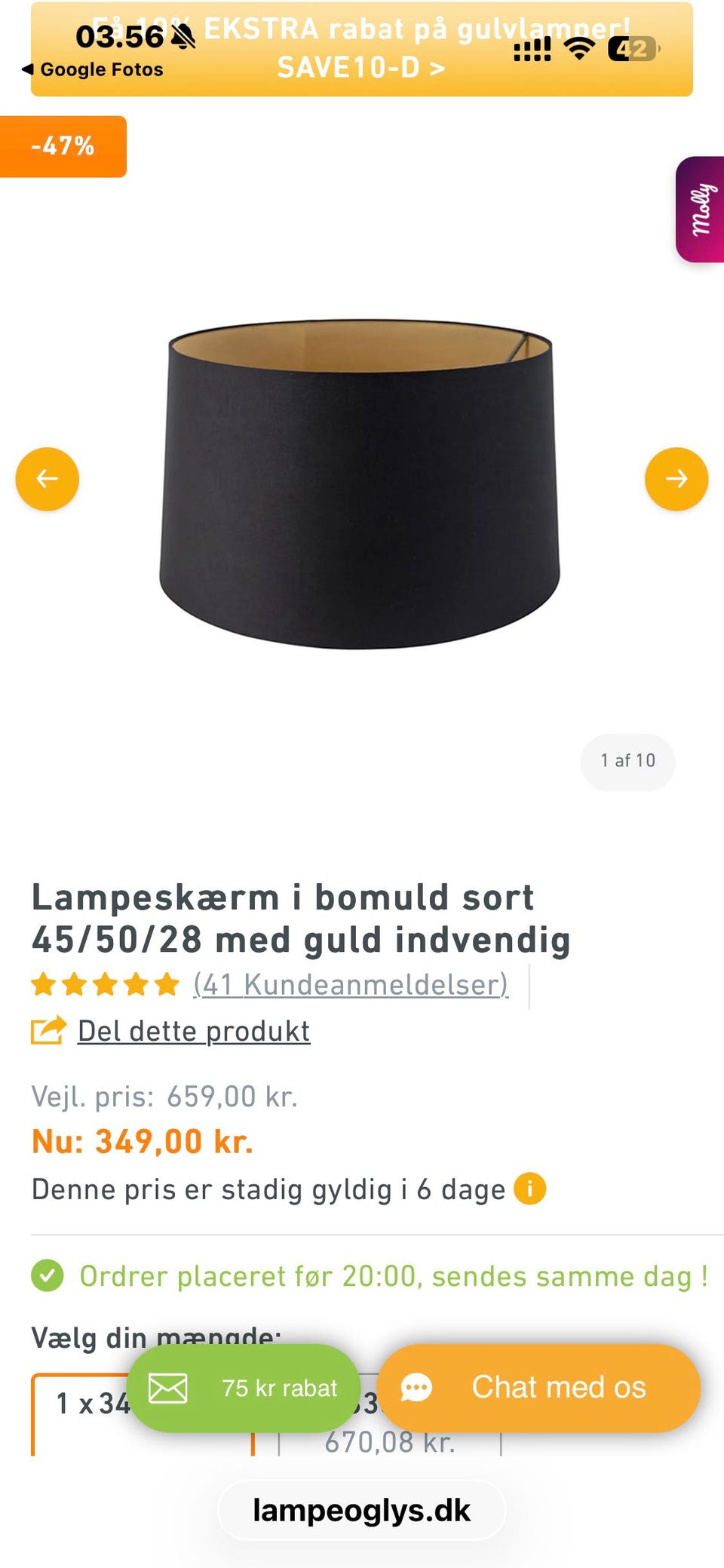This screenshot has height=1568, width=724.
Task: Tap the envelope icon on the 75 kr rabat pill
Action: click(x=169, y=1387)
